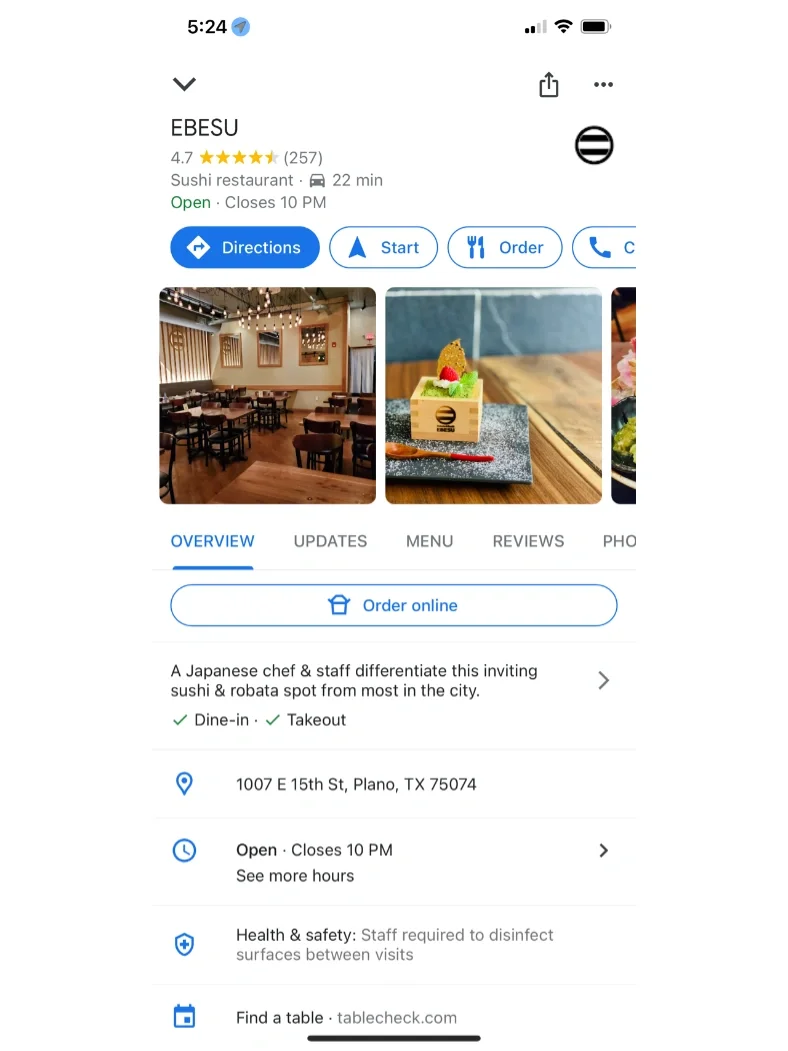
Task: Collapse the place sheet with the down chevron
Action: [184, 85]
